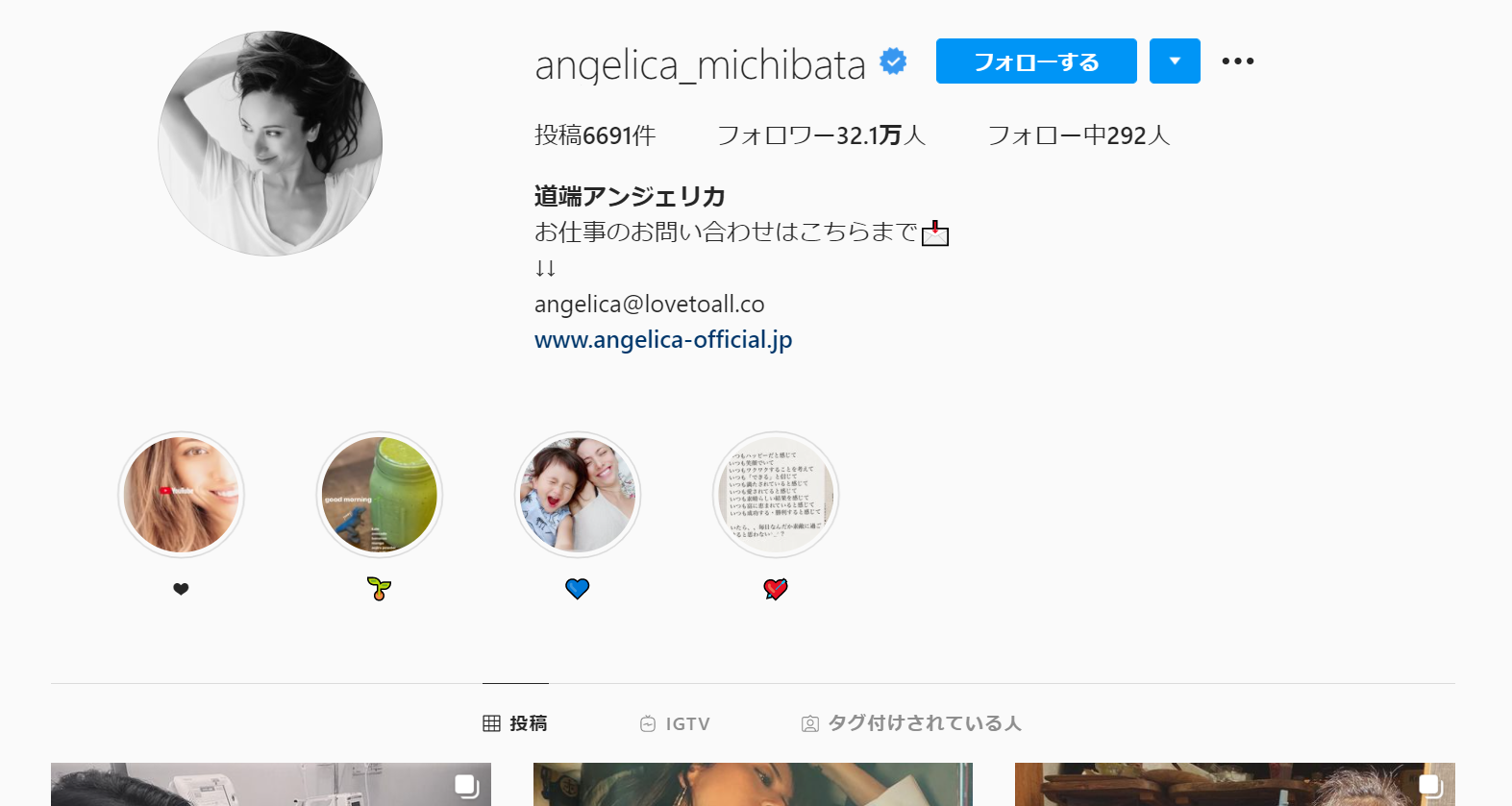Image resolution: width=1512 pixels, height=806 pixels.
Task: Open the first post in the grid
Action: coord(270,784)
